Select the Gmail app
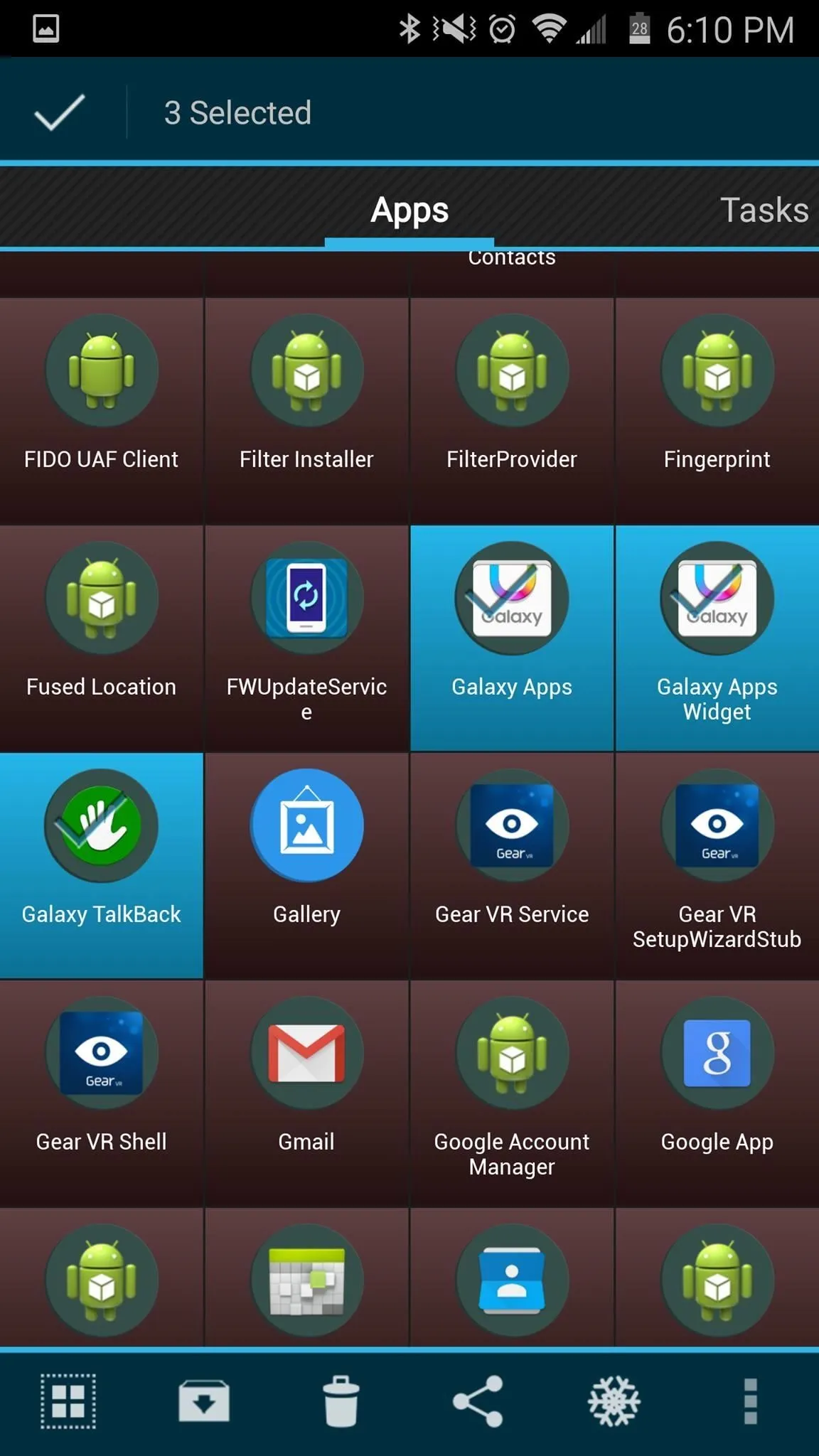 306,1093
